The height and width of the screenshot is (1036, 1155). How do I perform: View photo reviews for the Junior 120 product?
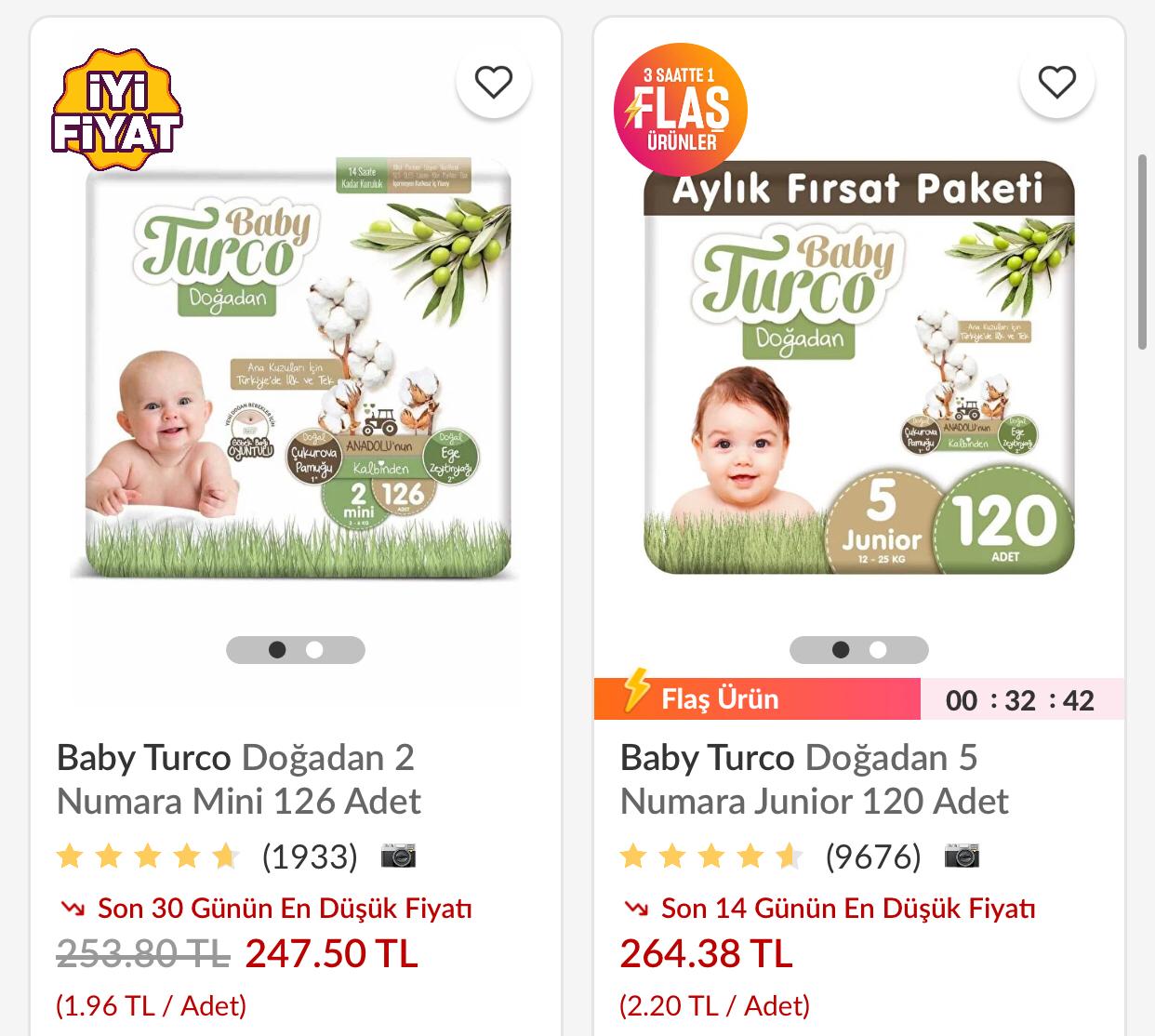pos(962,856)
